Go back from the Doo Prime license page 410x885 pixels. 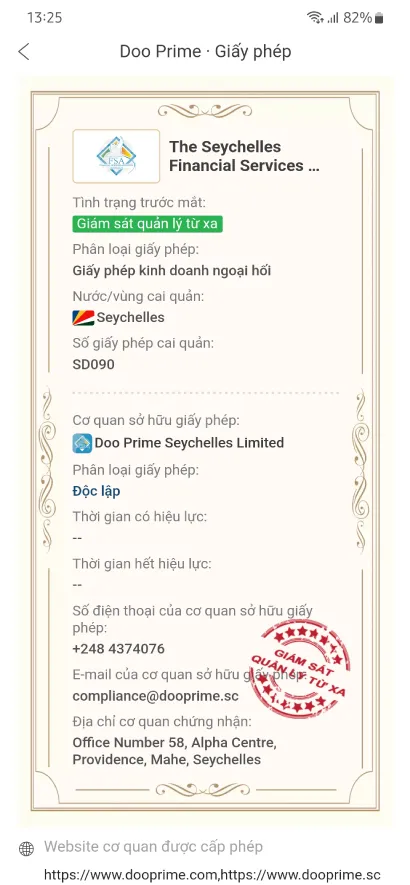coord(24,52)
